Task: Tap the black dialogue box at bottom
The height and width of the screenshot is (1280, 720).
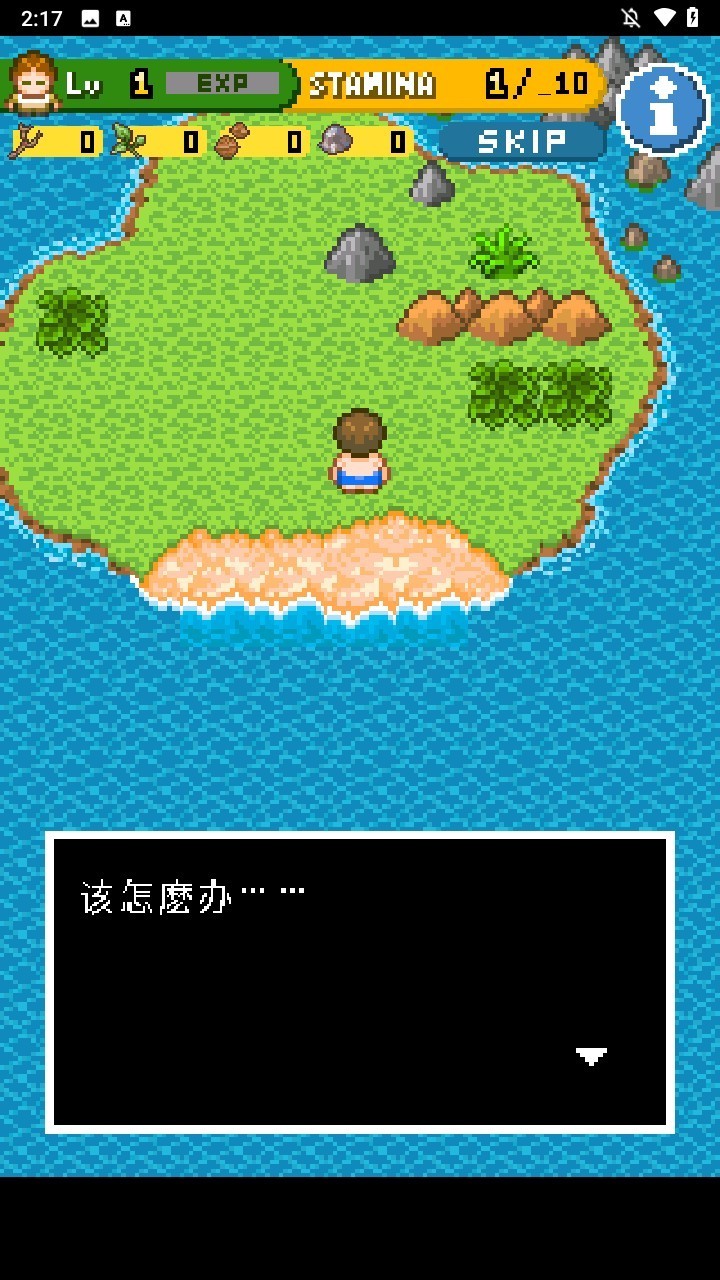Action: coord(360,985)
